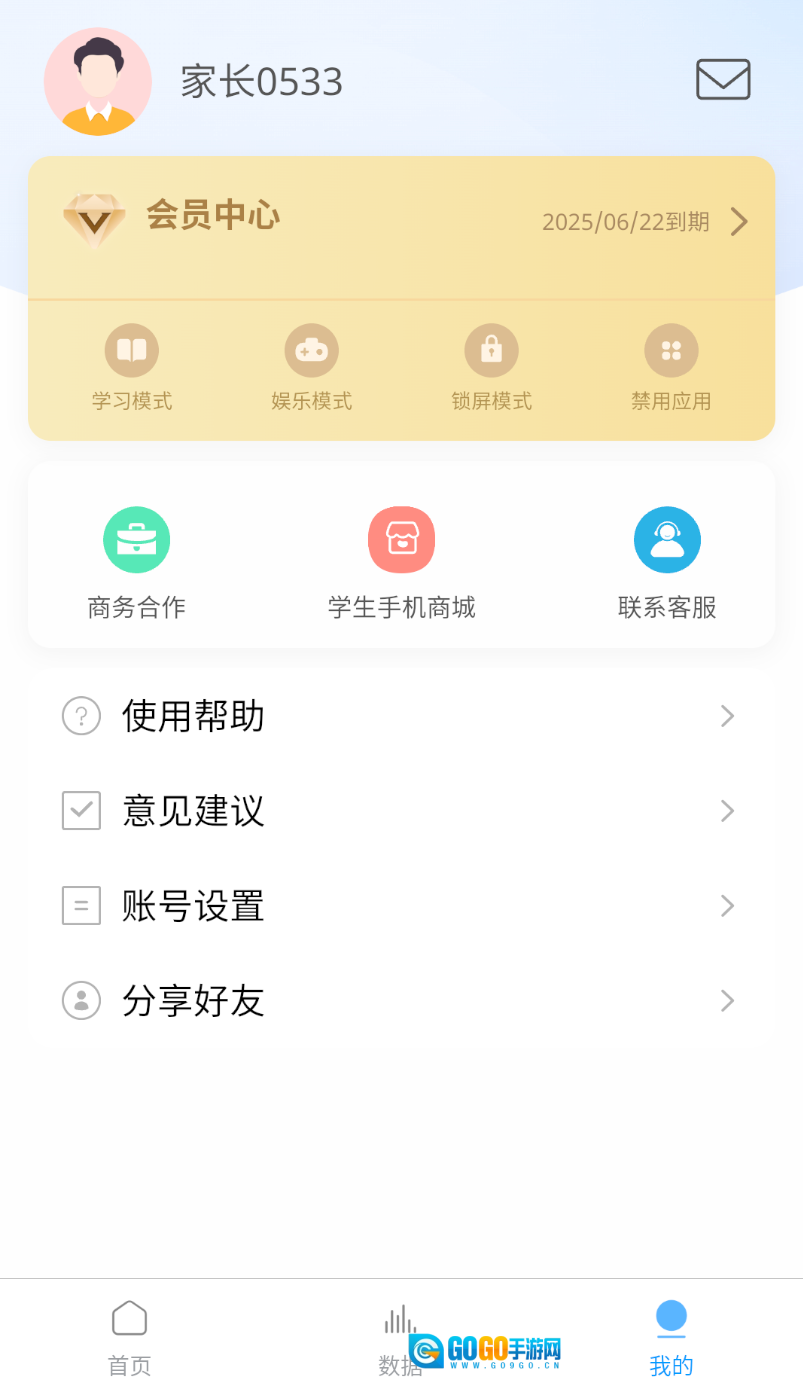Viewport: 803px width, 1379px height.
Task: Open 意见建议 feedback row
Action: [400, 811]
